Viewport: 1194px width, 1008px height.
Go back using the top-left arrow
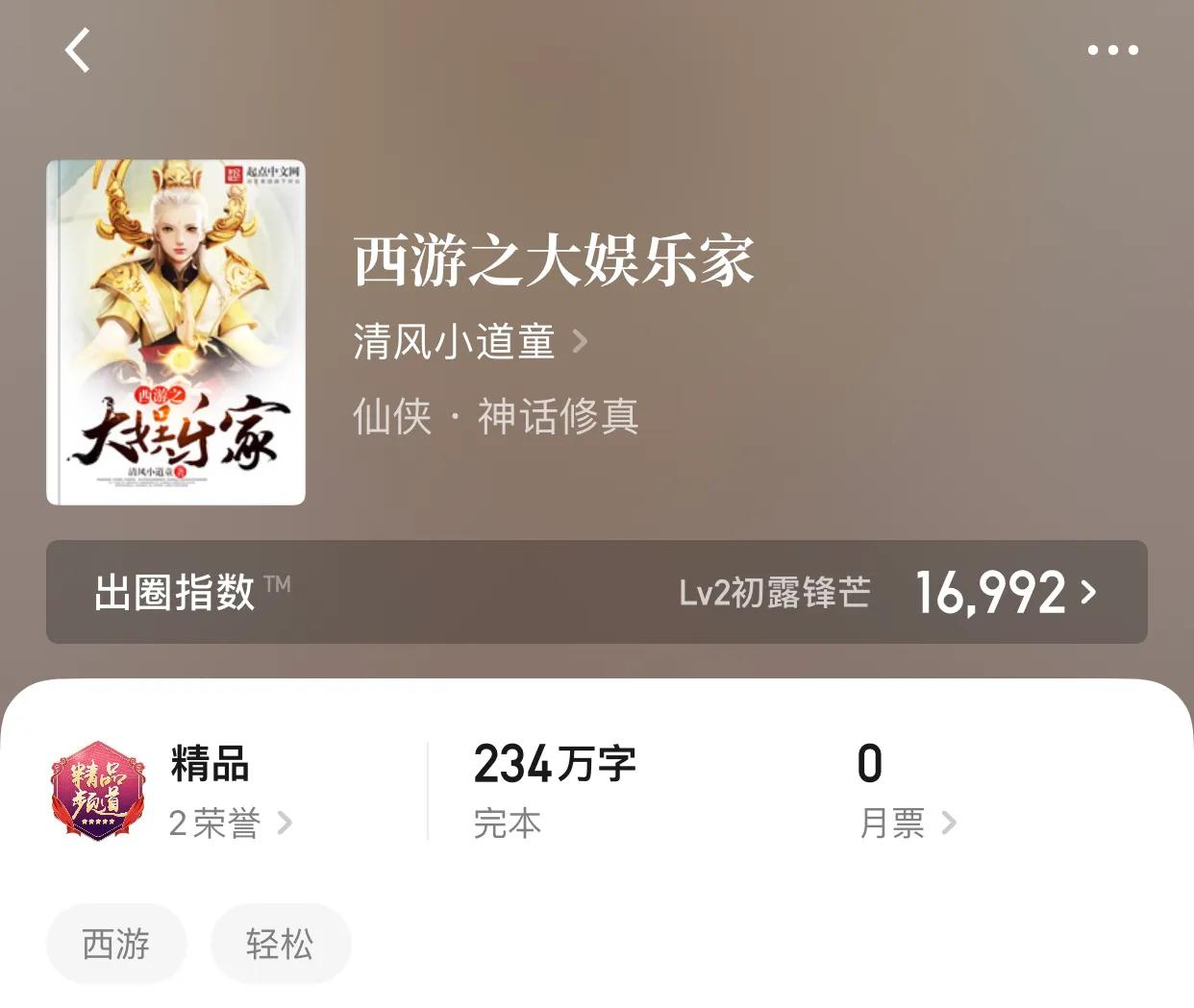[78, 50]
